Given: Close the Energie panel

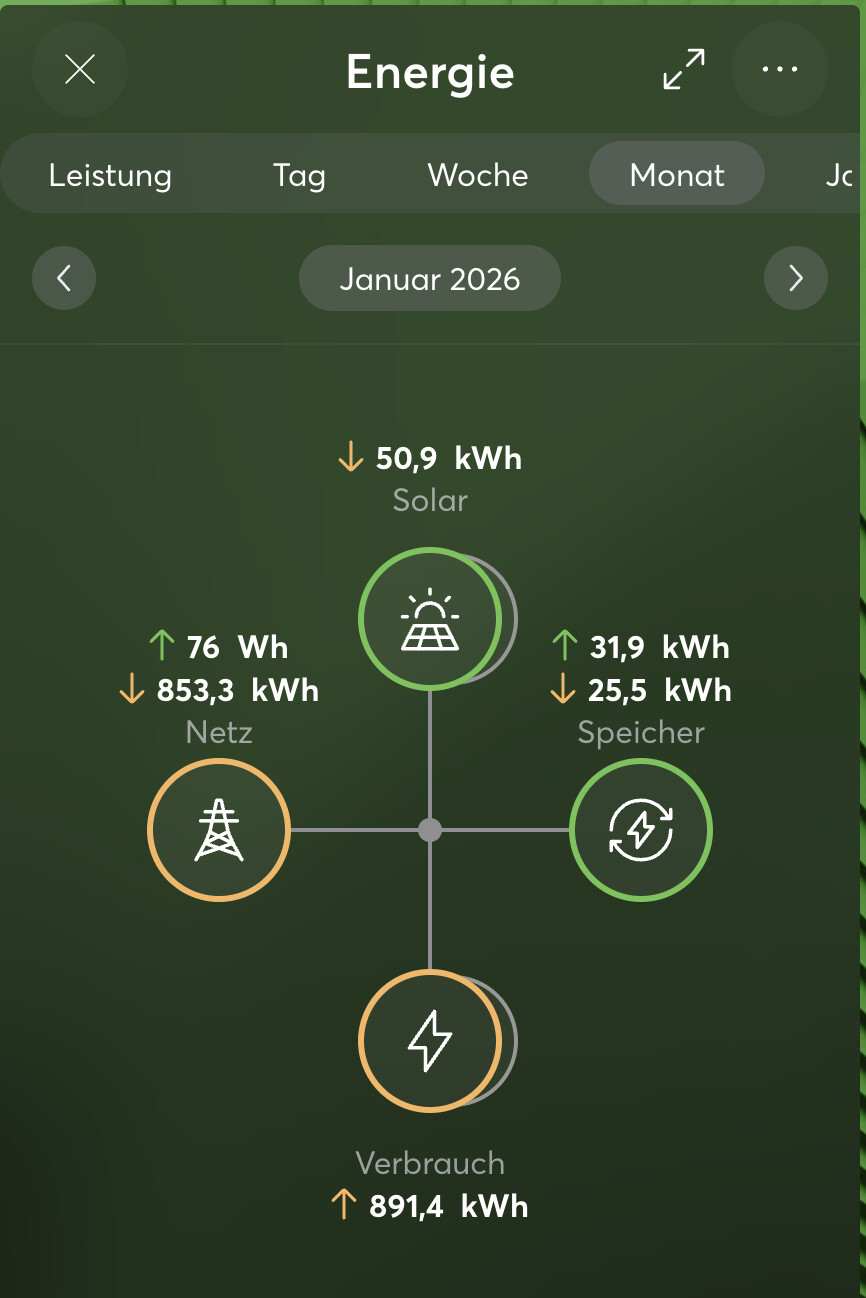Looking at the screenshot, I should tap(80, 70).
